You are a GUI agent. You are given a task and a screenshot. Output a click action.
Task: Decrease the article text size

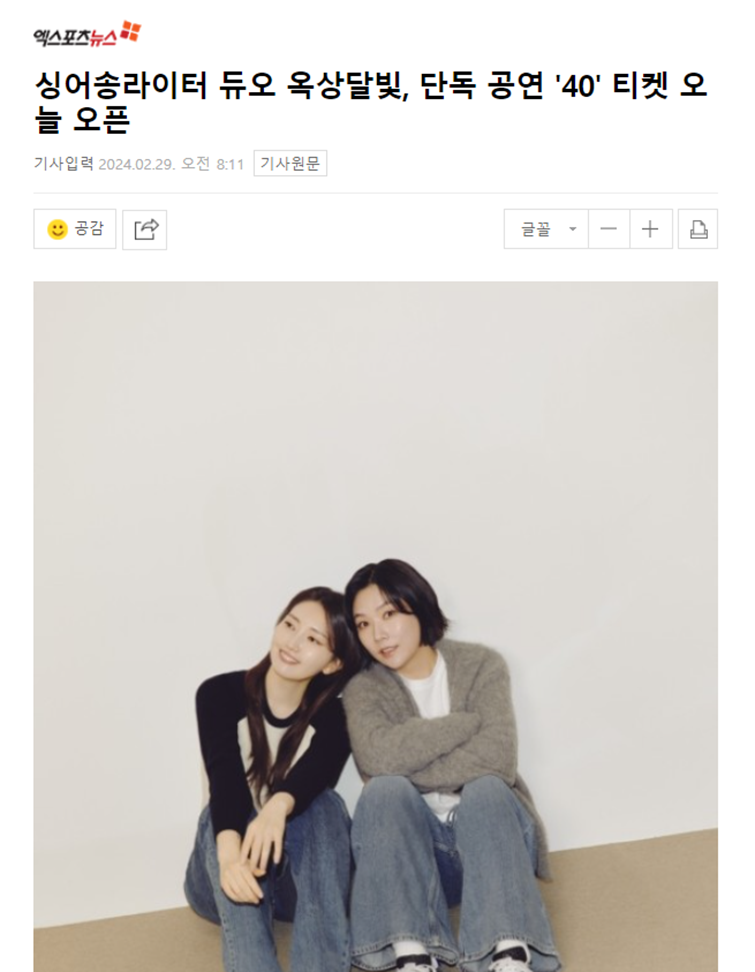click(x=609, y=229)
